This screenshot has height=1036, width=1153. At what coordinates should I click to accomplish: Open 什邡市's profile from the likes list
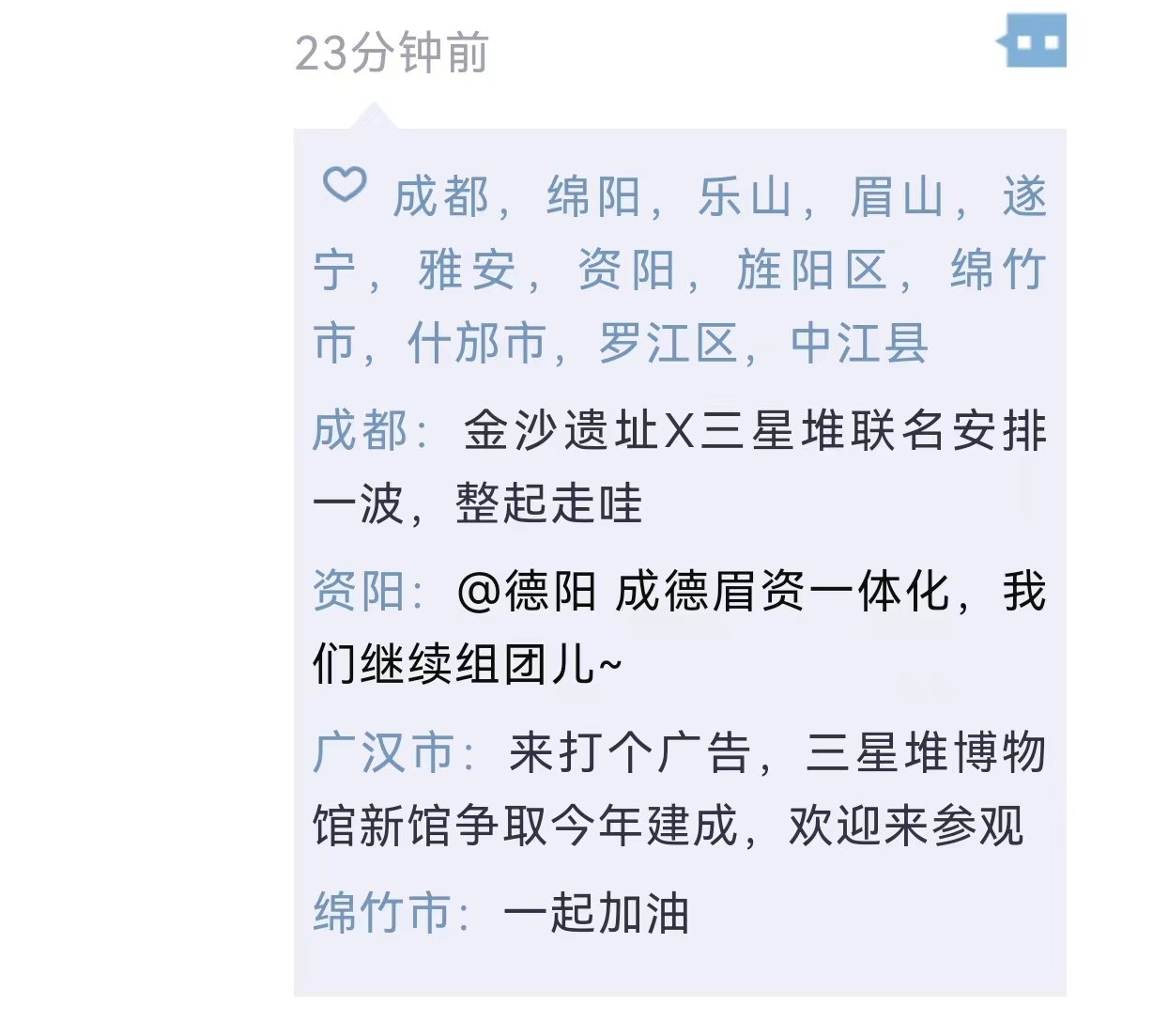click(x=476, y=343)
